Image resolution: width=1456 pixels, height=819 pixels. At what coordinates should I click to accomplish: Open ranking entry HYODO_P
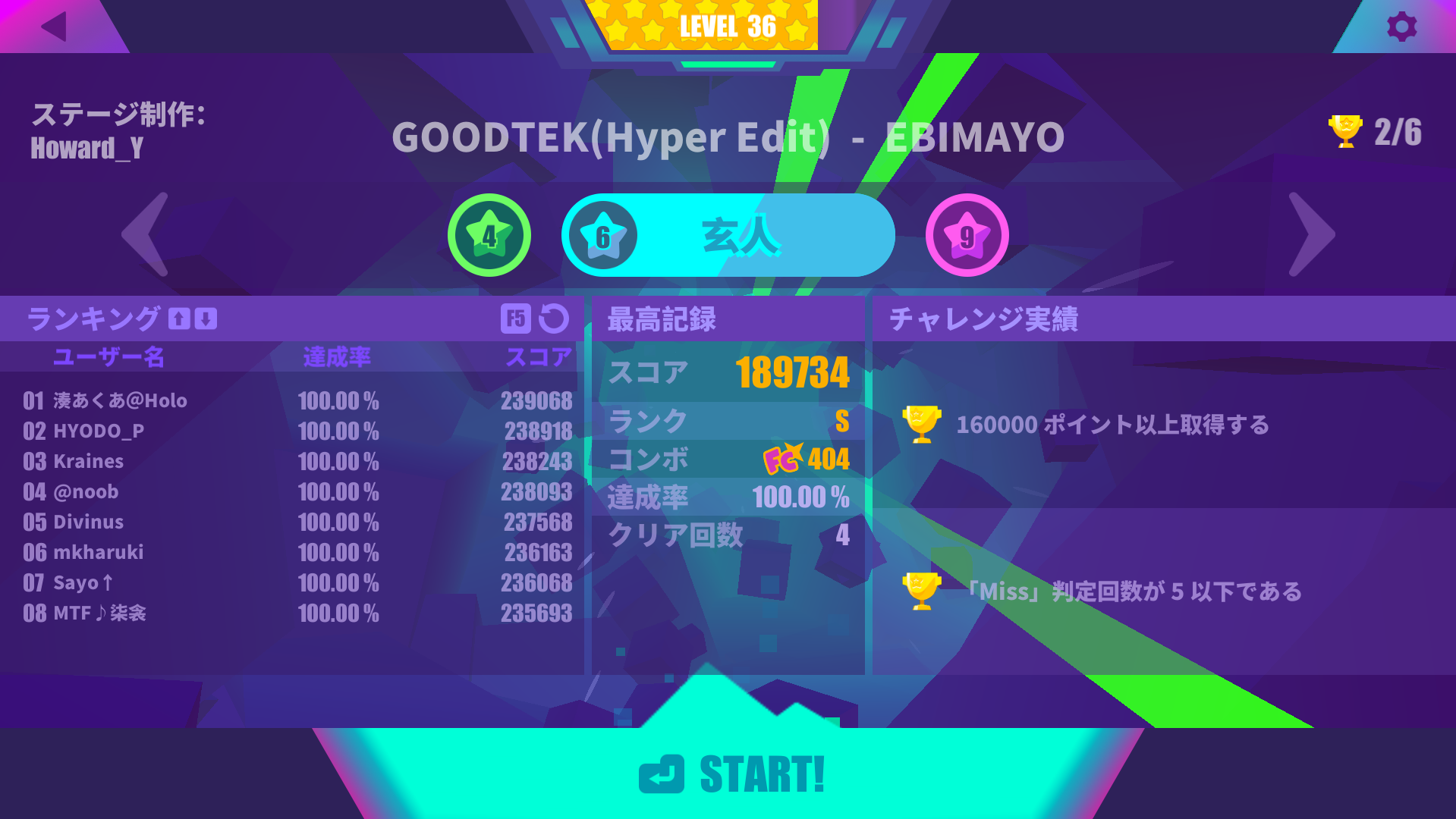tap(99, 431)
